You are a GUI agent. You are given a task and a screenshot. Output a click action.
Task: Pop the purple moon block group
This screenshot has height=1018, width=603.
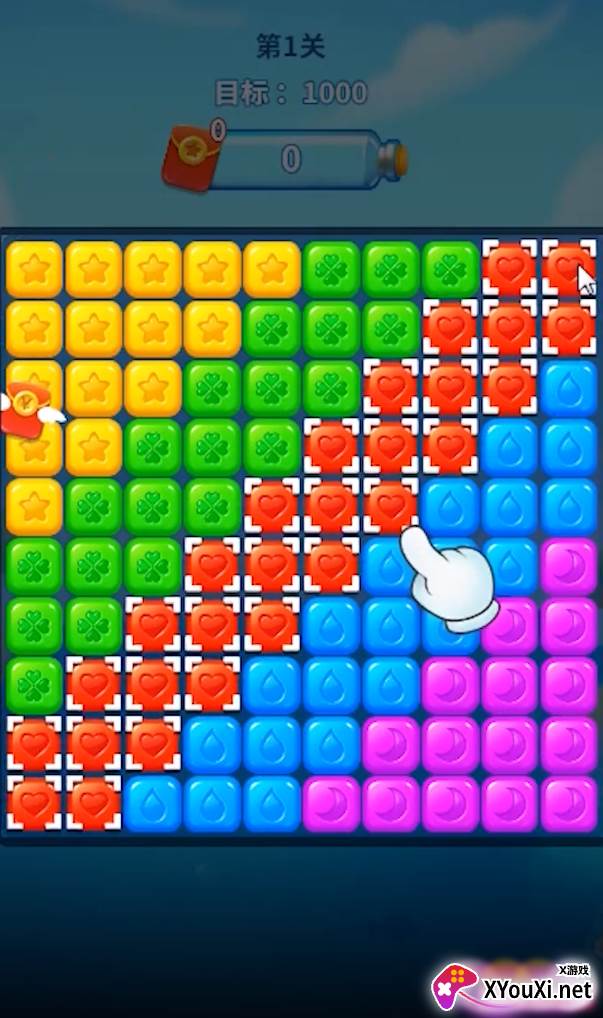coord(510,743)
